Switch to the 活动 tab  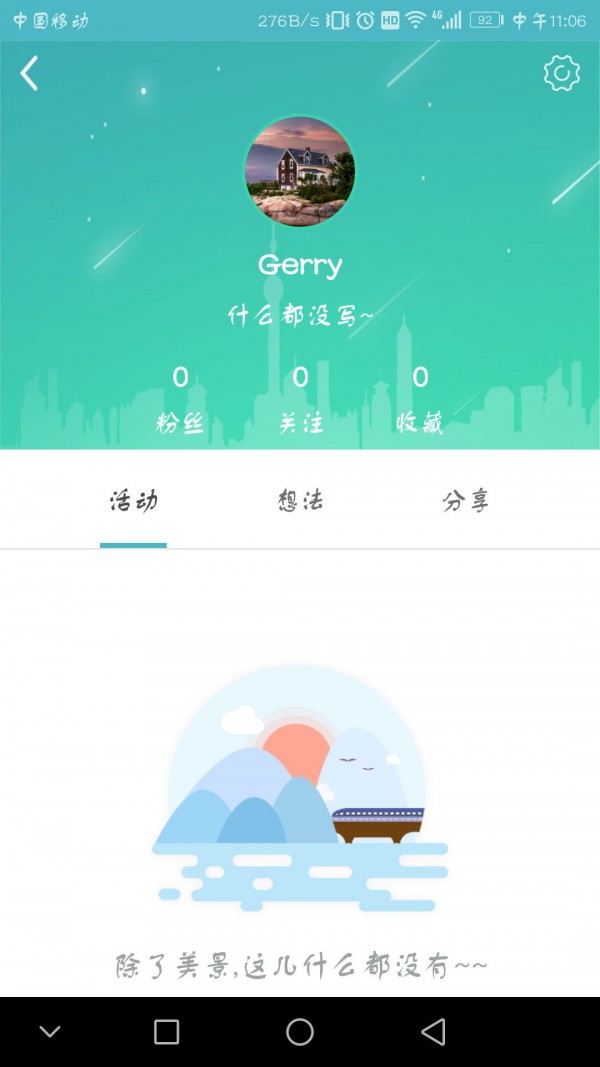coord(133,501)
